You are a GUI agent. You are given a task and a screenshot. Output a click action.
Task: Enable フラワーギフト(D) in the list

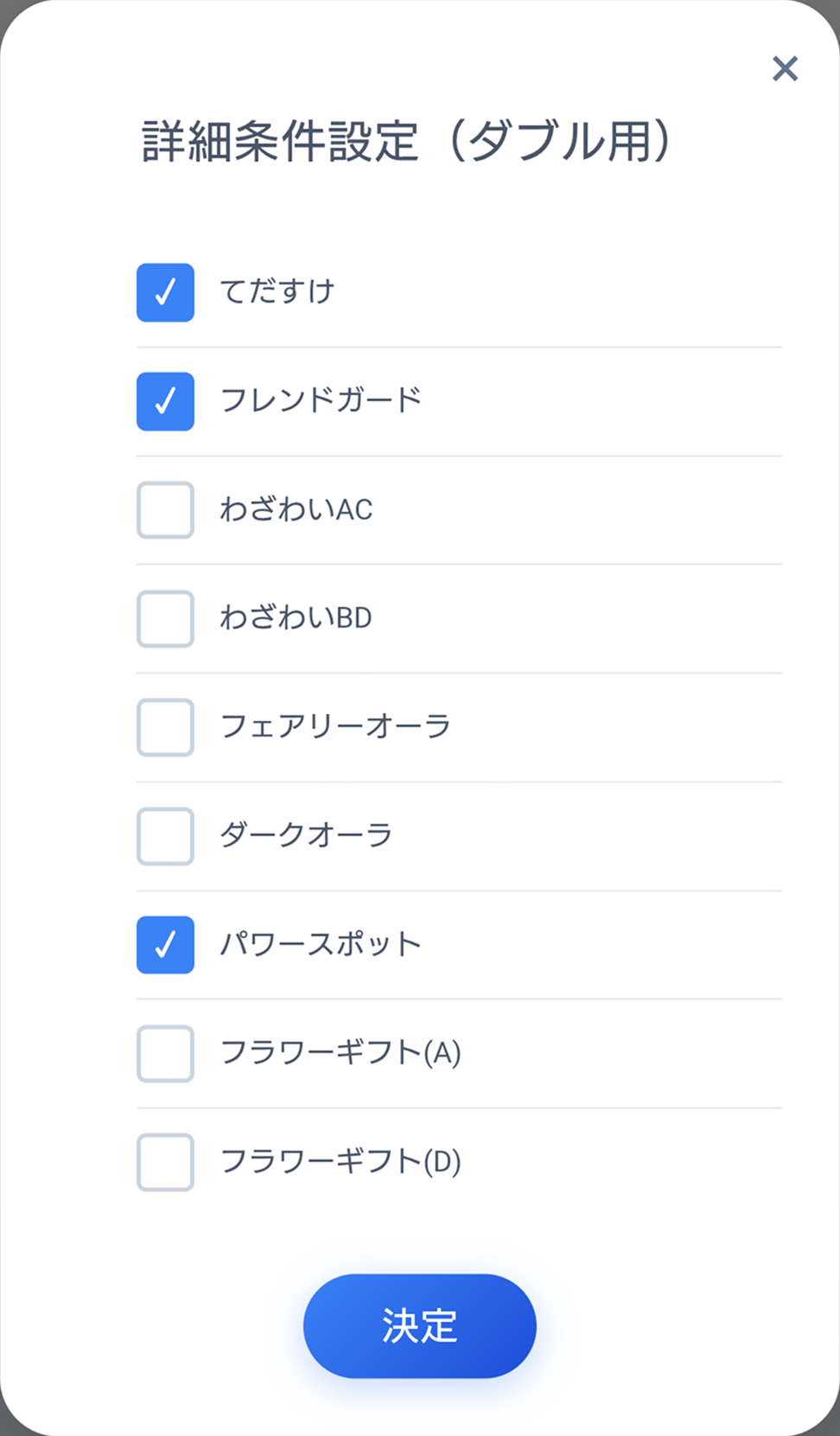165,1163
